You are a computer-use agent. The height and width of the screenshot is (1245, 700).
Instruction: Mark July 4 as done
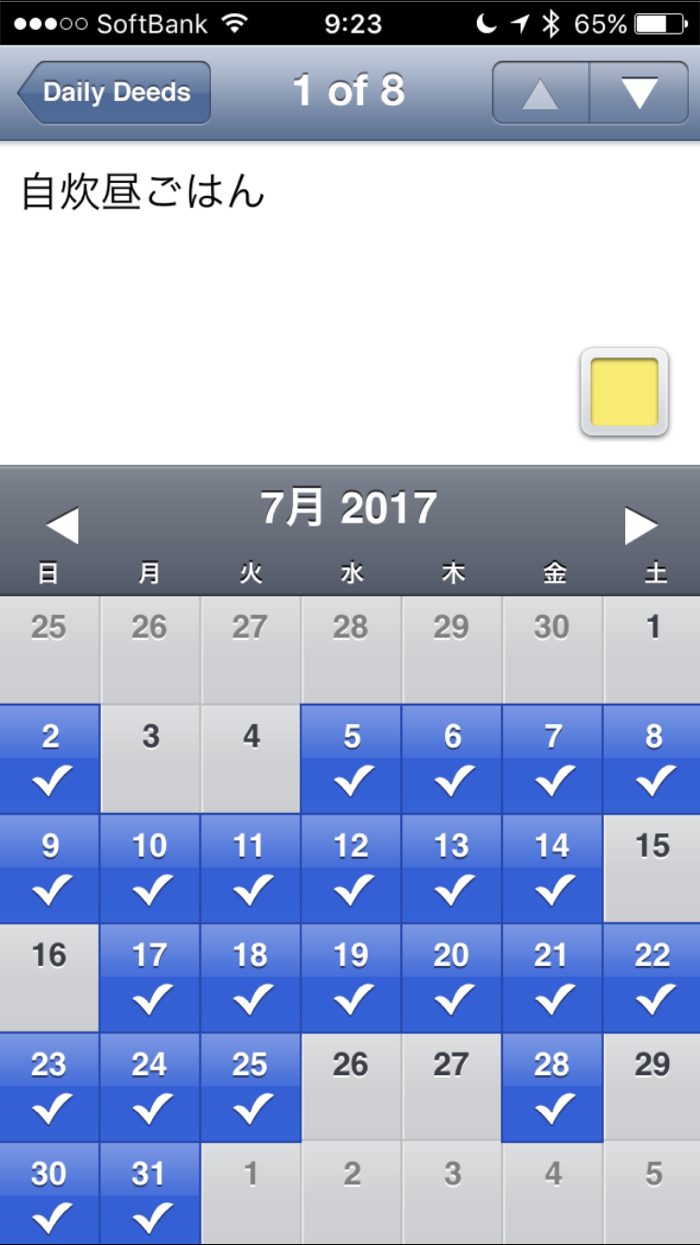(x=251, y=758)
